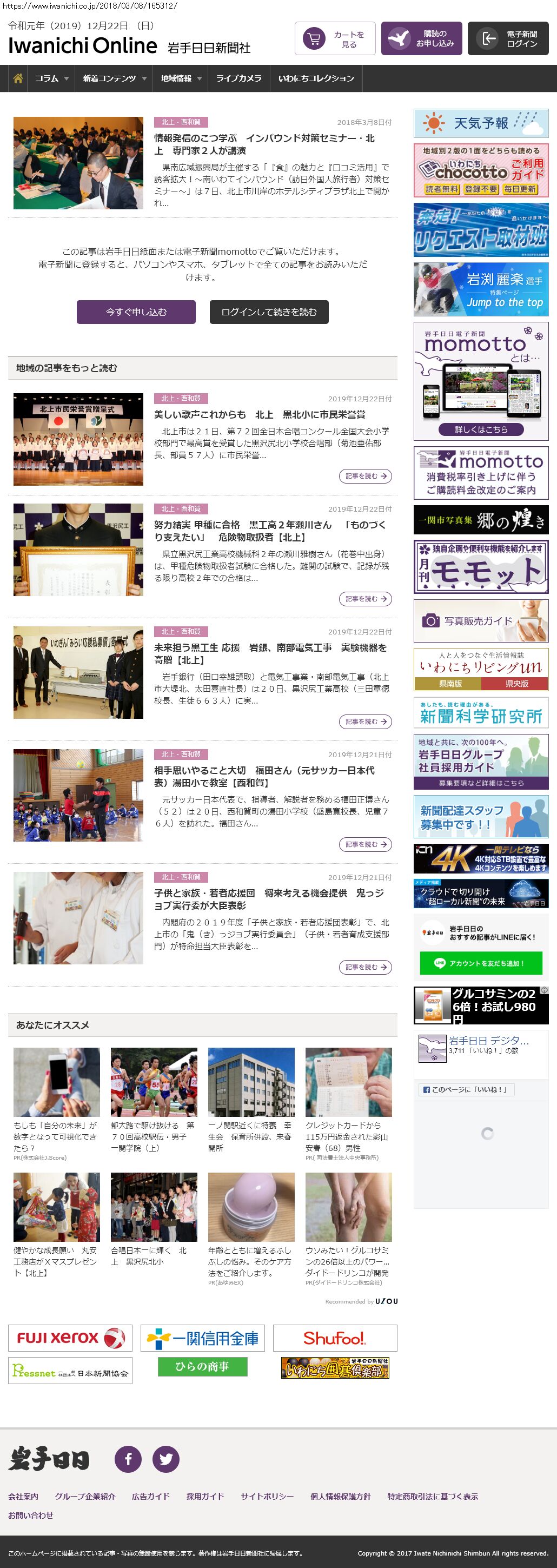Open the Twitter icon in footer
557x1568 pixels.
pos(165,1458)
